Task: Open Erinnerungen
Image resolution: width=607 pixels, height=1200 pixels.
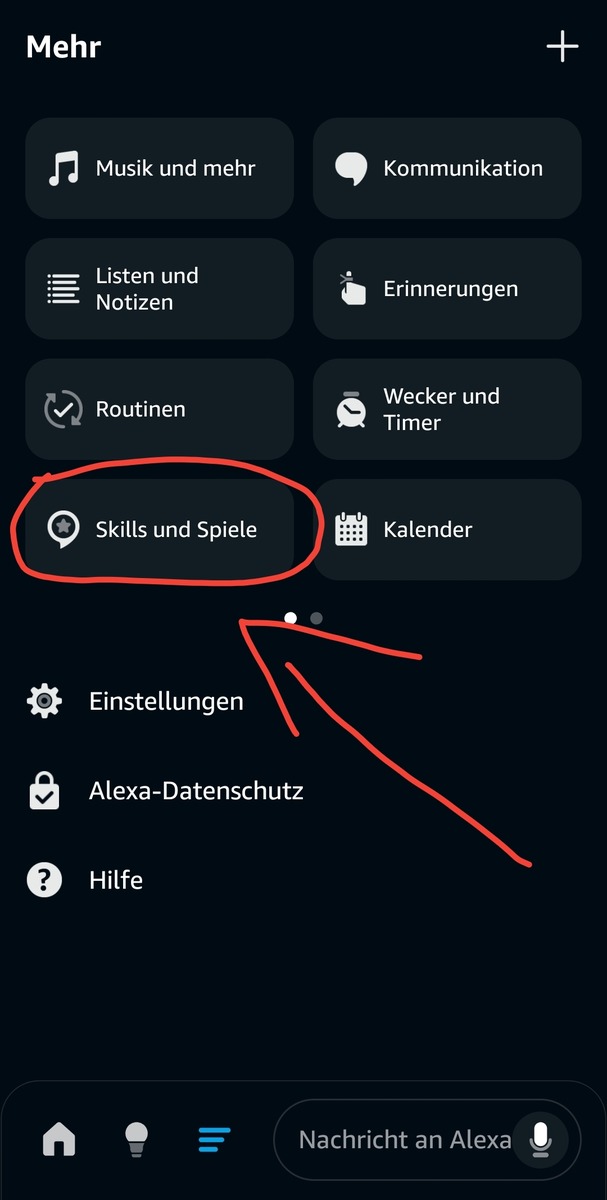Action: coord(447,289)
